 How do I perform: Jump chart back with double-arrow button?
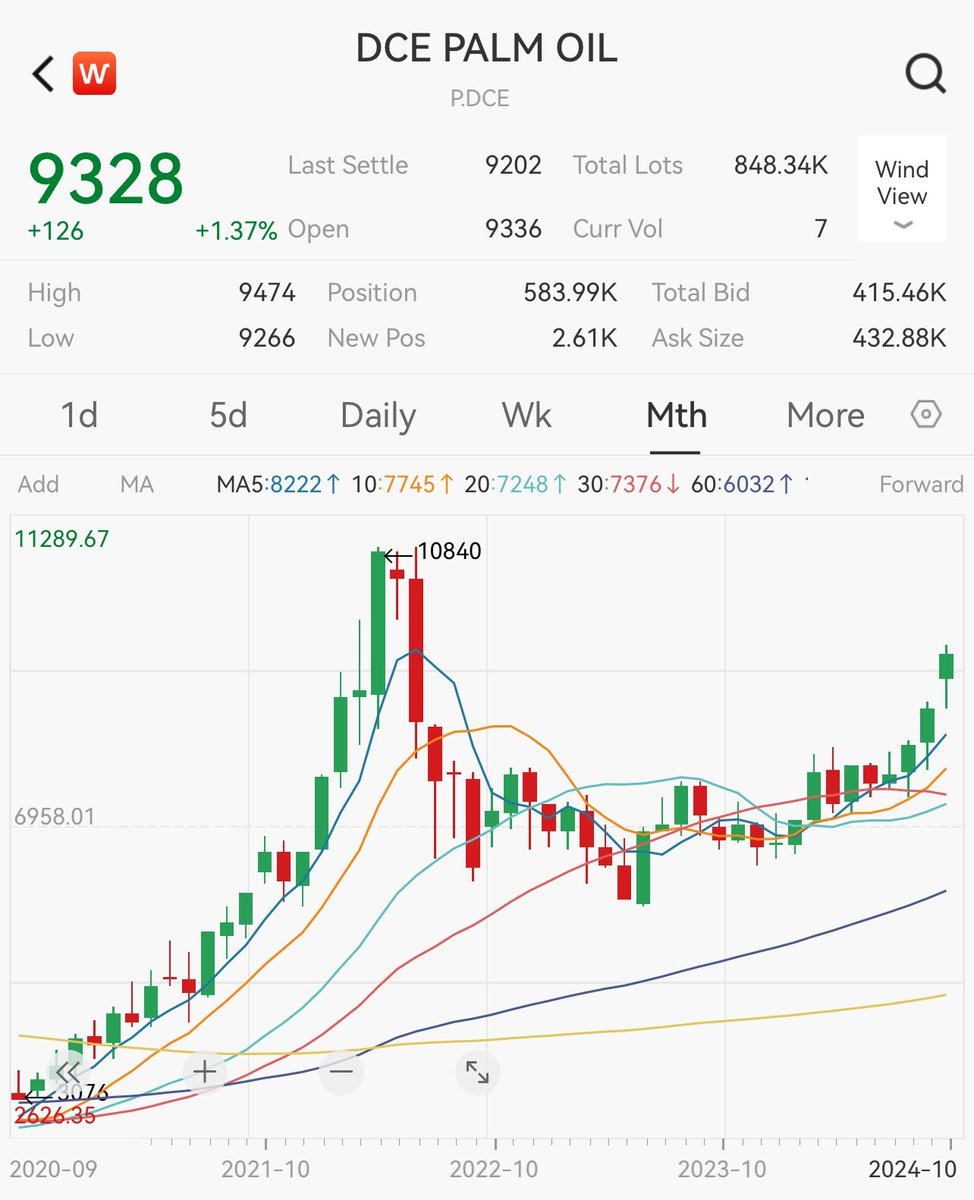pyautogui.click(x=66, y=1073)
